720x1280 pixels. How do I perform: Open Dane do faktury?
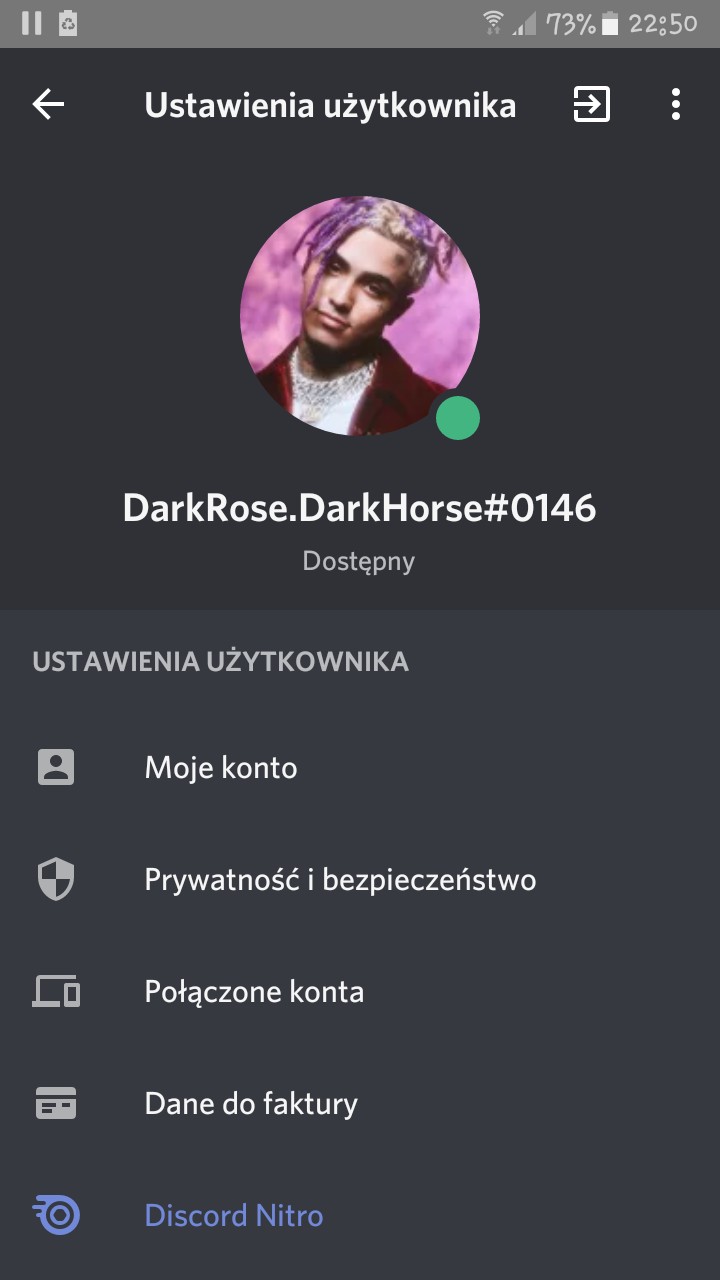point(251,1104)
